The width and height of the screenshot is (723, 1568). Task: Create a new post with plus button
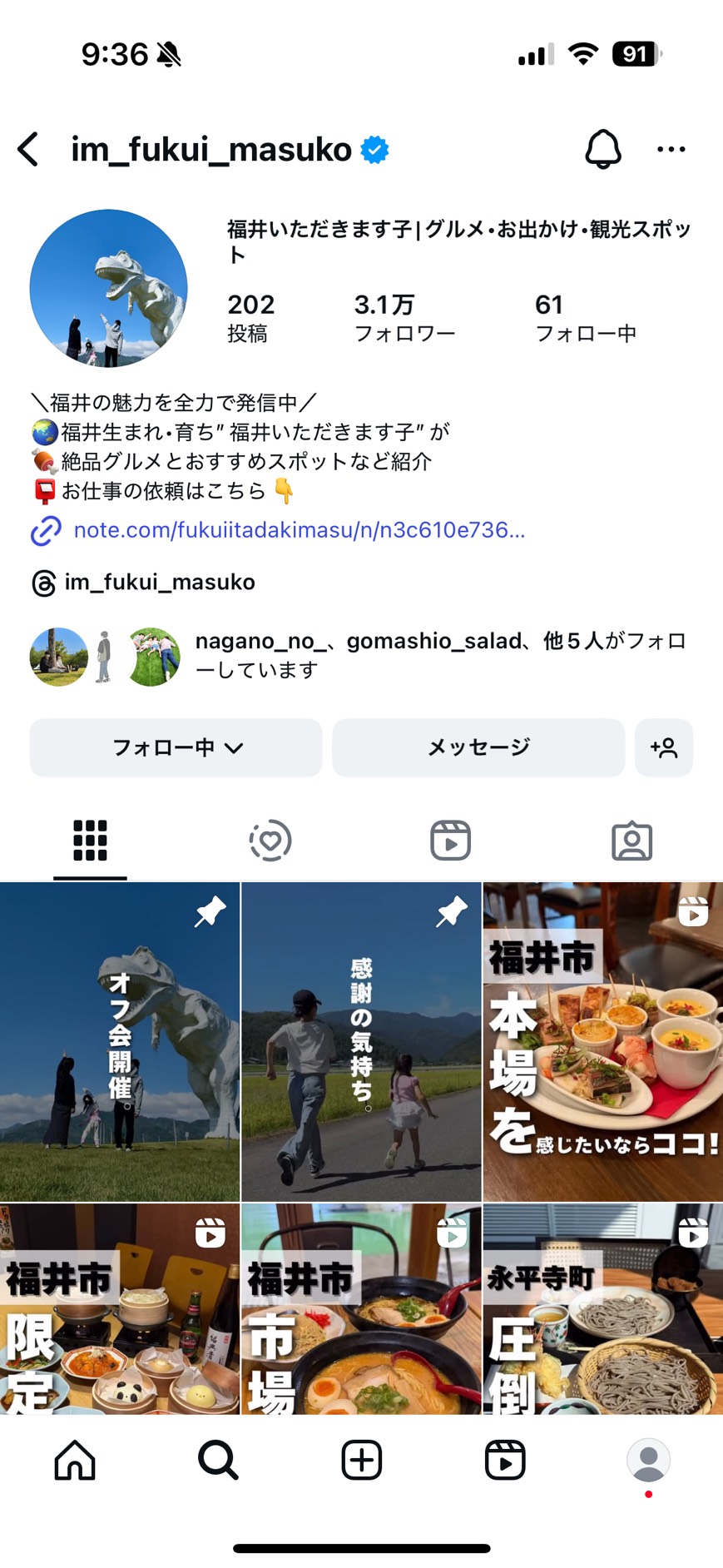click(361, 1461)
